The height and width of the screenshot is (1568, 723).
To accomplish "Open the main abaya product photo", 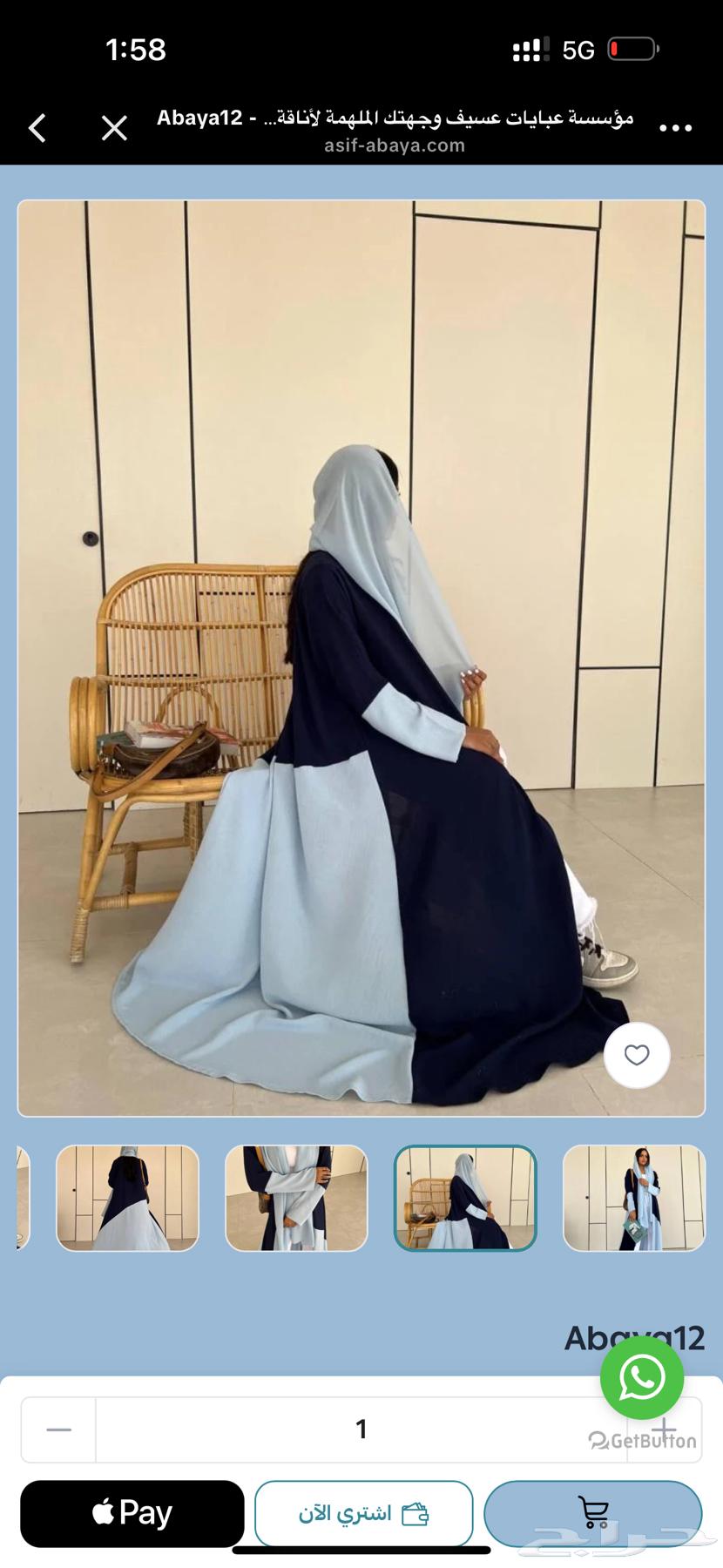I will point(361,658).
